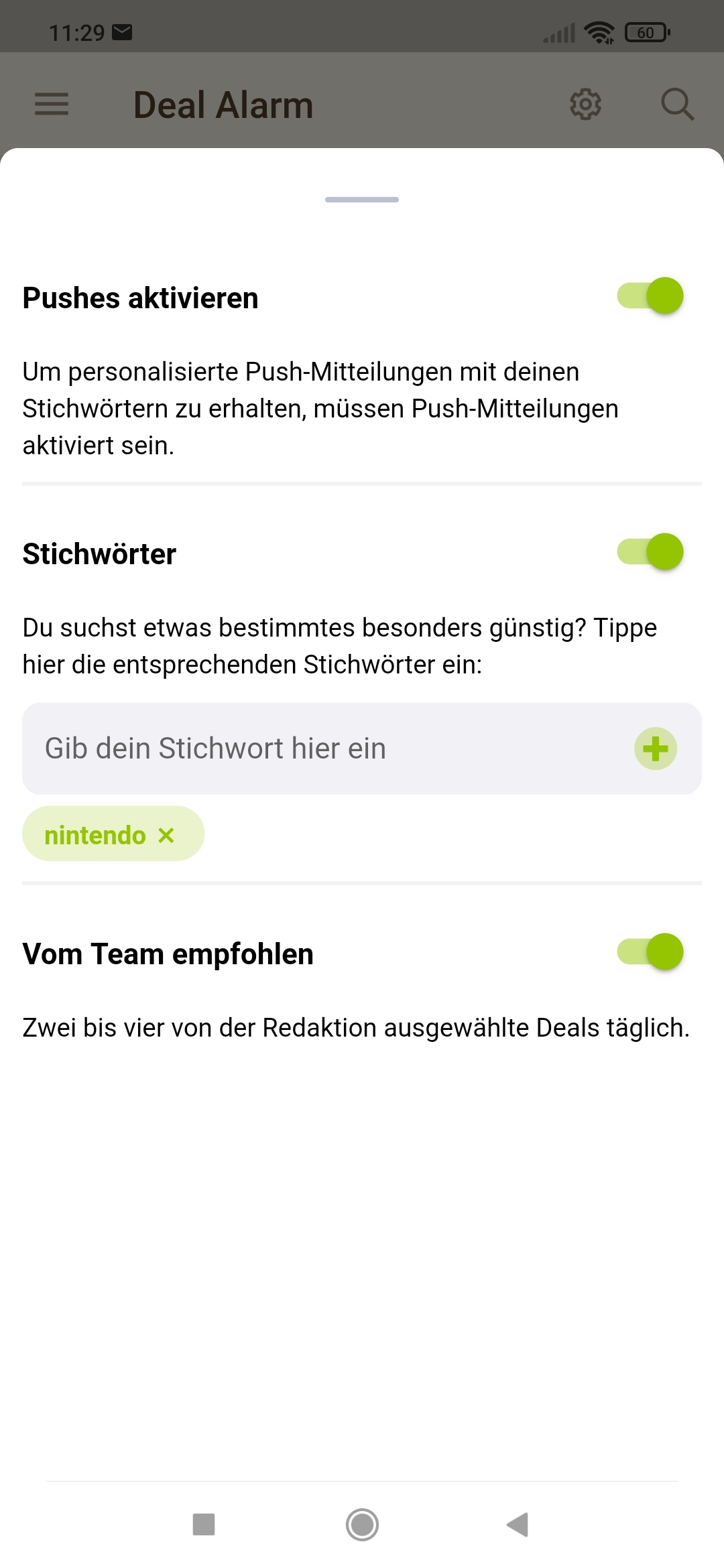Tap the system home button
Image resolution: width=724 pixels, height=1568 pixels.
pos(362,1524)
